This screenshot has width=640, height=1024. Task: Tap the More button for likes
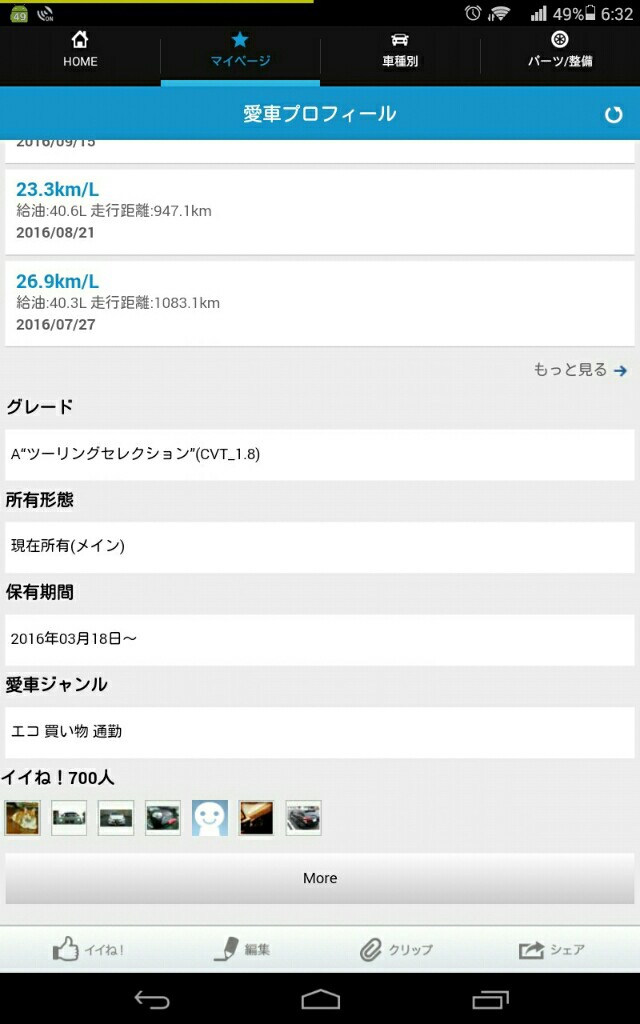click(x=320, y=878)
